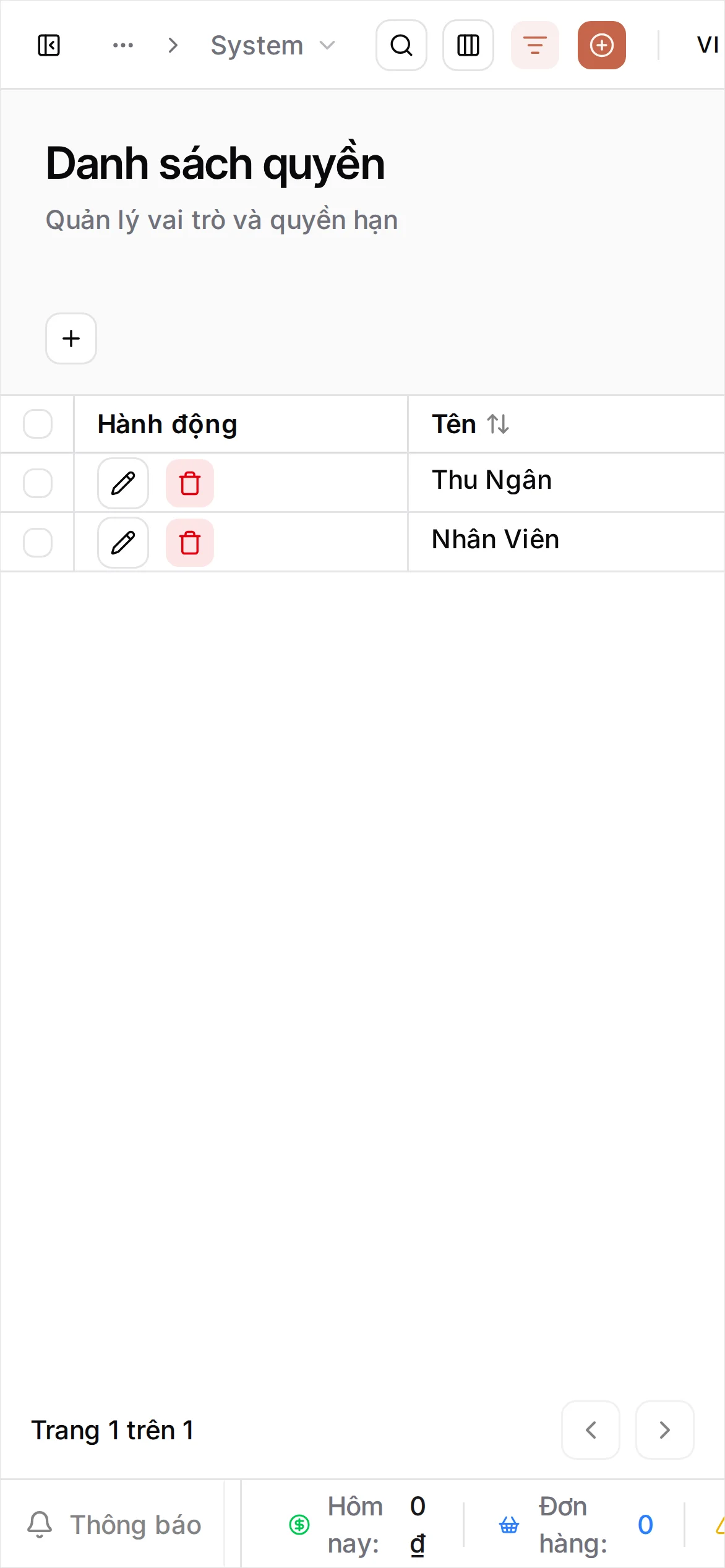The image size is (725, 1568).
Task: Delete the Thu Ngân role
Action: (190, 483)
